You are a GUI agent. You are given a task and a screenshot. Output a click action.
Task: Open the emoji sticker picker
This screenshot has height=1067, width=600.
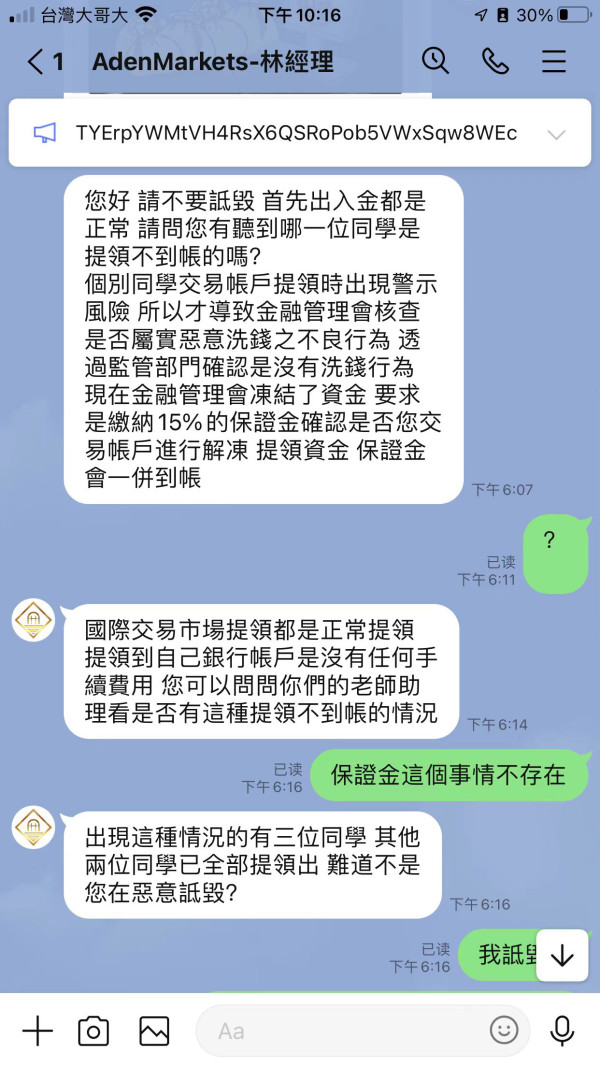[503, 1032]
